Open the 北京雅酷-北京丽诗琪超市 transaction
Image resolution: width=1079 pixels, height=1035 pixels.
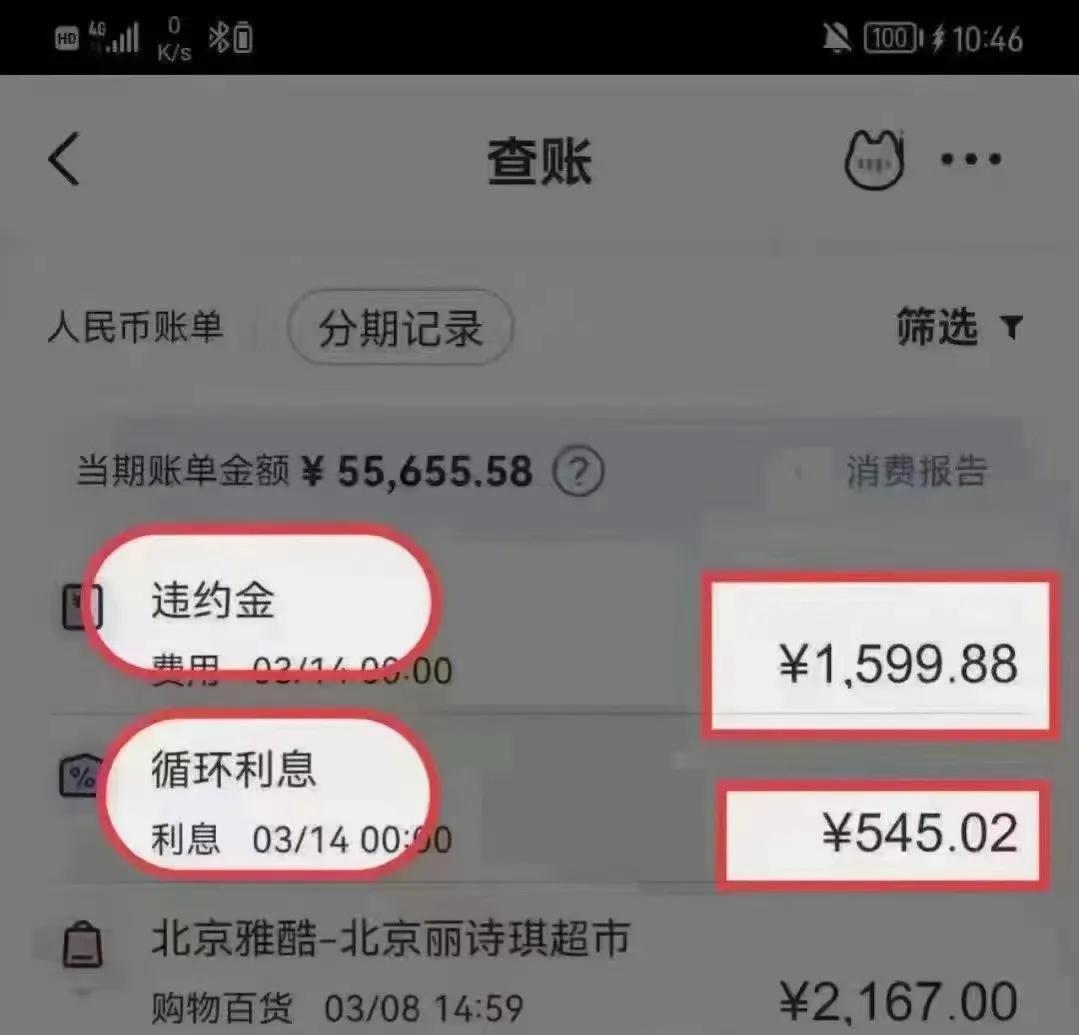coord(540,968)
